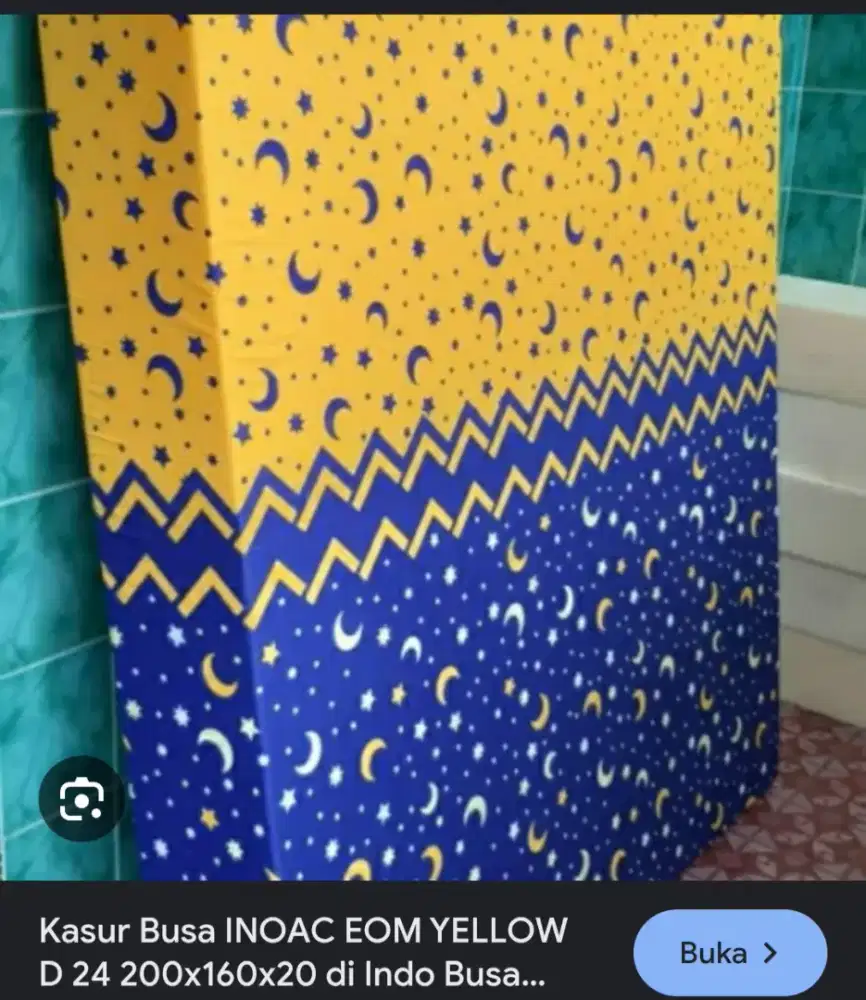Search this image with Google Lens

[x=82, y=798]
